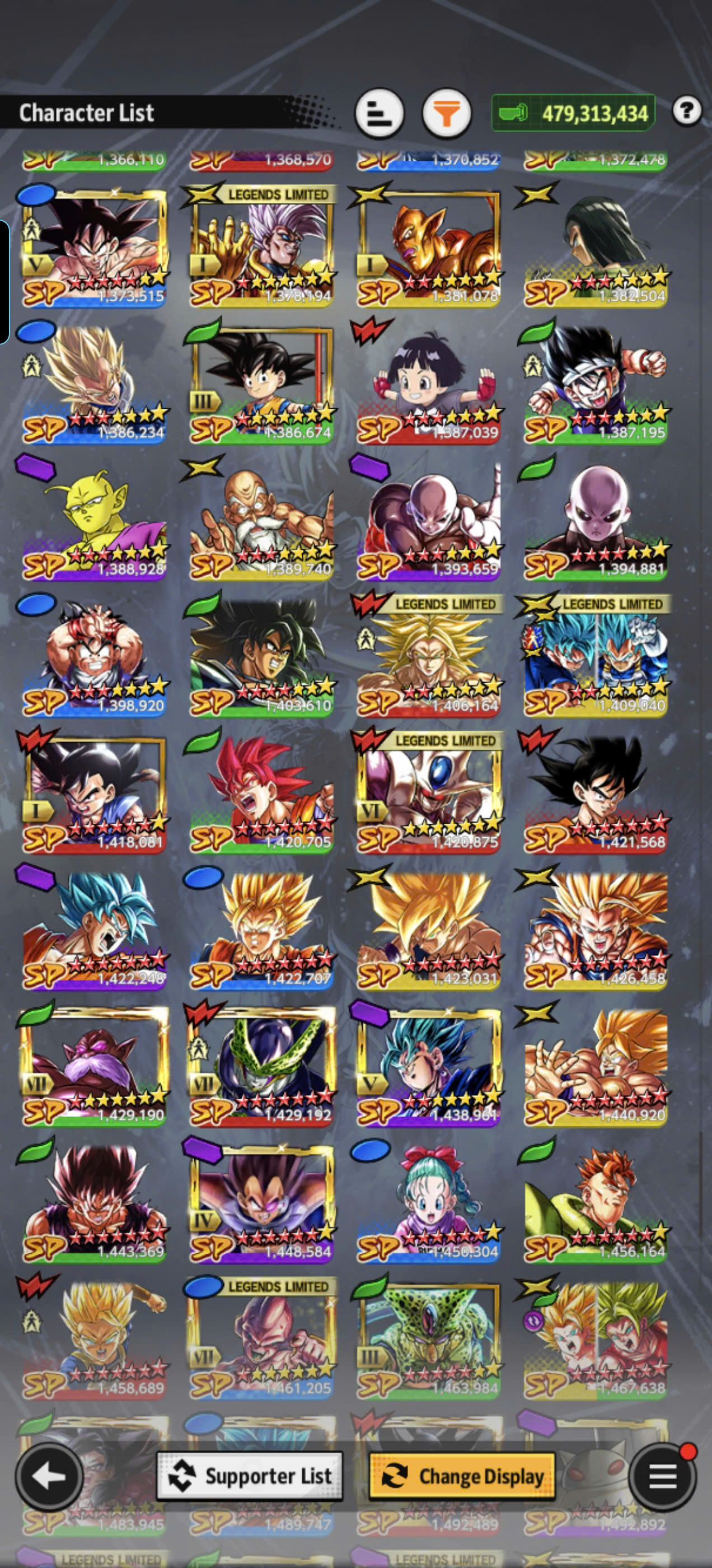Open the question mark help icon
The height and width of the screenshot is (1568, 712).
click(687, 111)
